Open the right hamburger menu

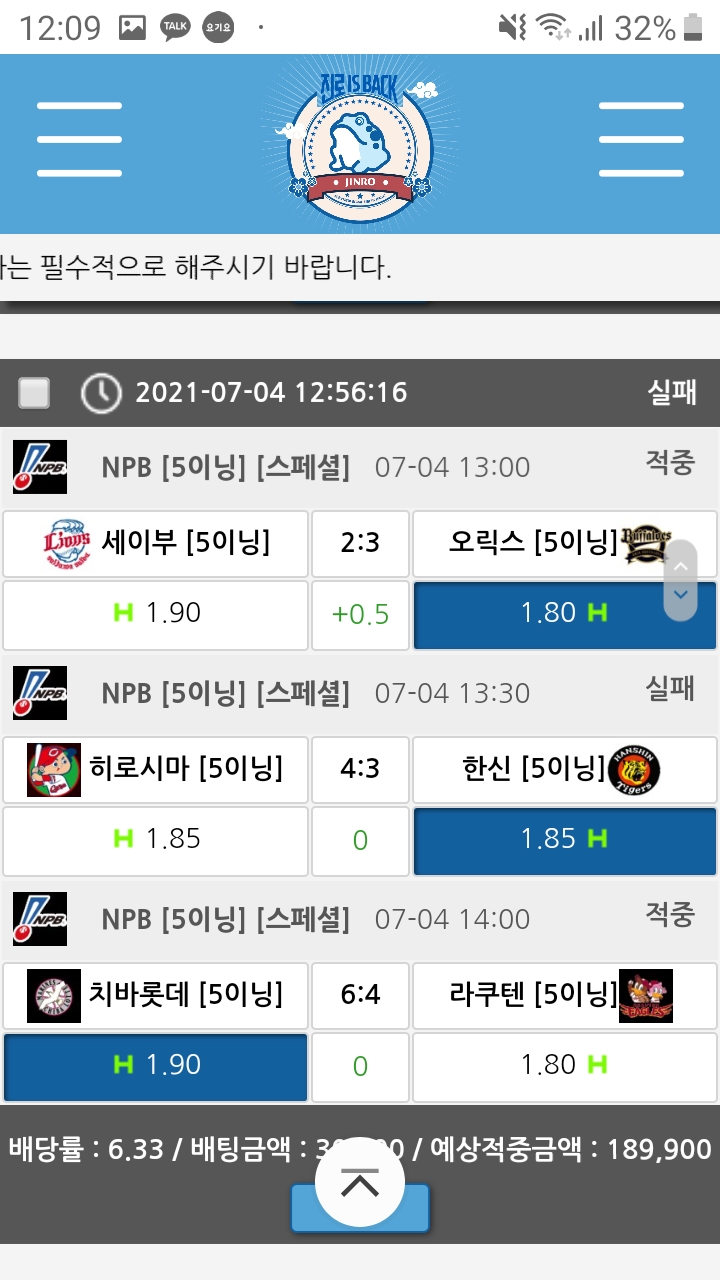click(x=641, y=139)
